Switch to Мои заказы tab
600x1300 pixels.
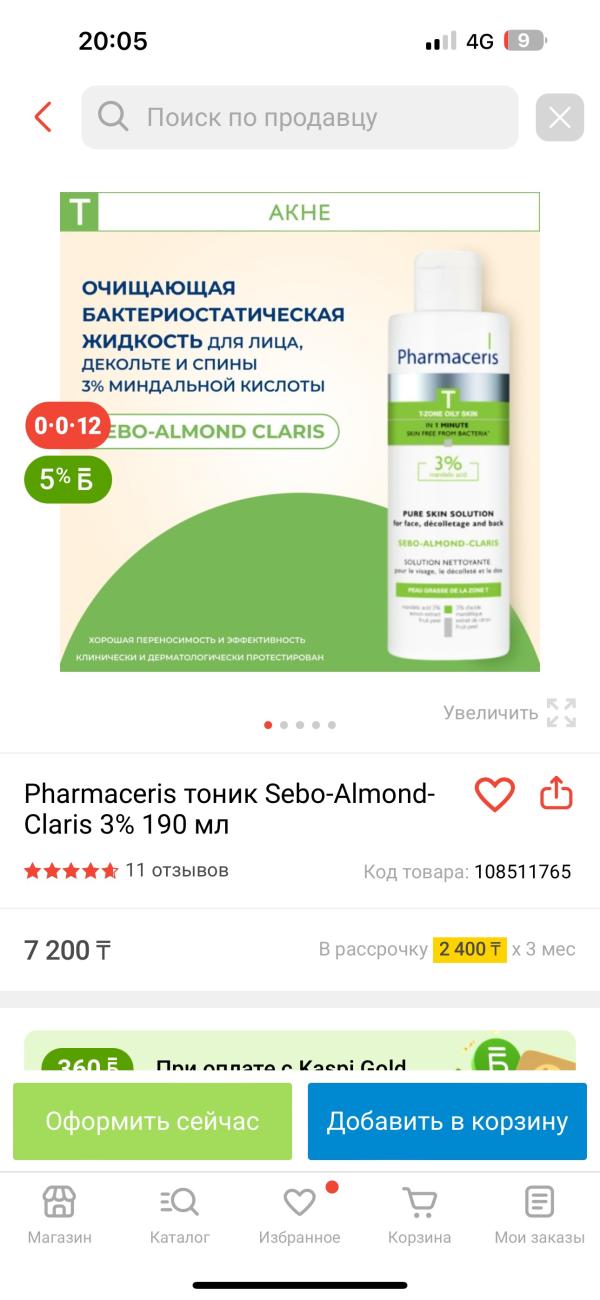(539, 1215)
